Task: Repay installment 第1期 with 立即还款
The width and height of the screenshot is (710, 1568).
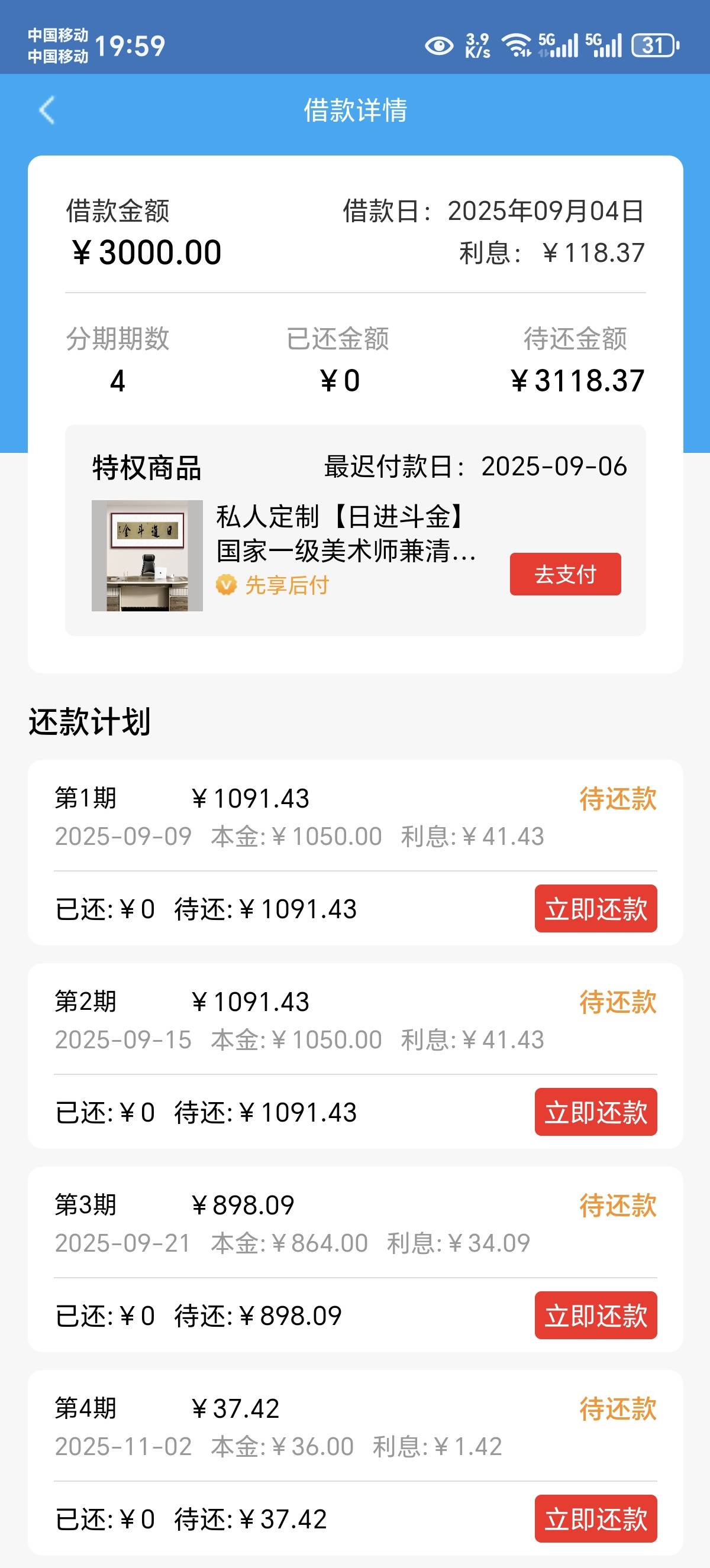Action: pos(596,908)
